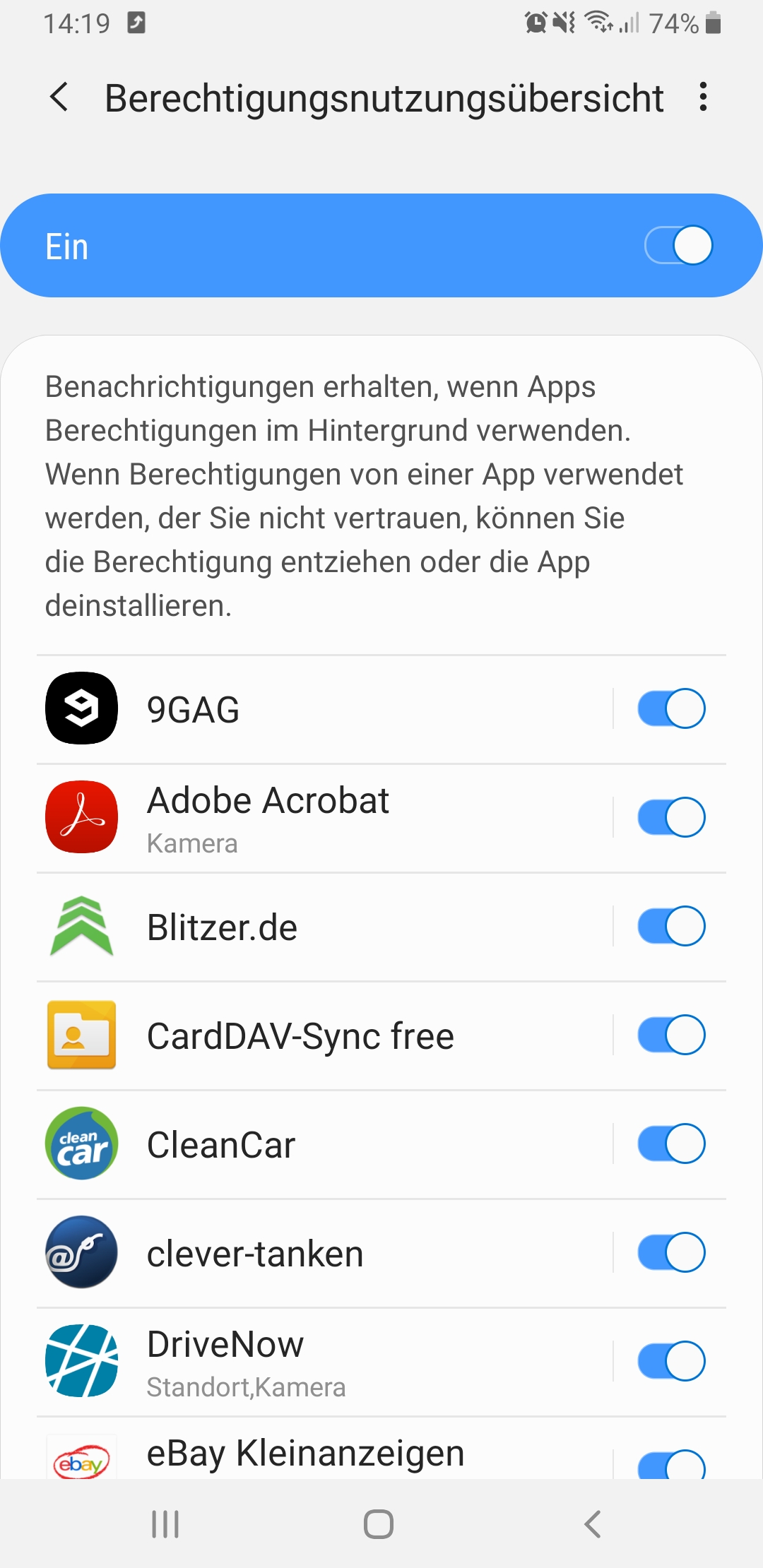Image resolution: width=763 pixels, height=1568 pixels.
Task: Open the 9GAG entry
Action: click(318, 709)
